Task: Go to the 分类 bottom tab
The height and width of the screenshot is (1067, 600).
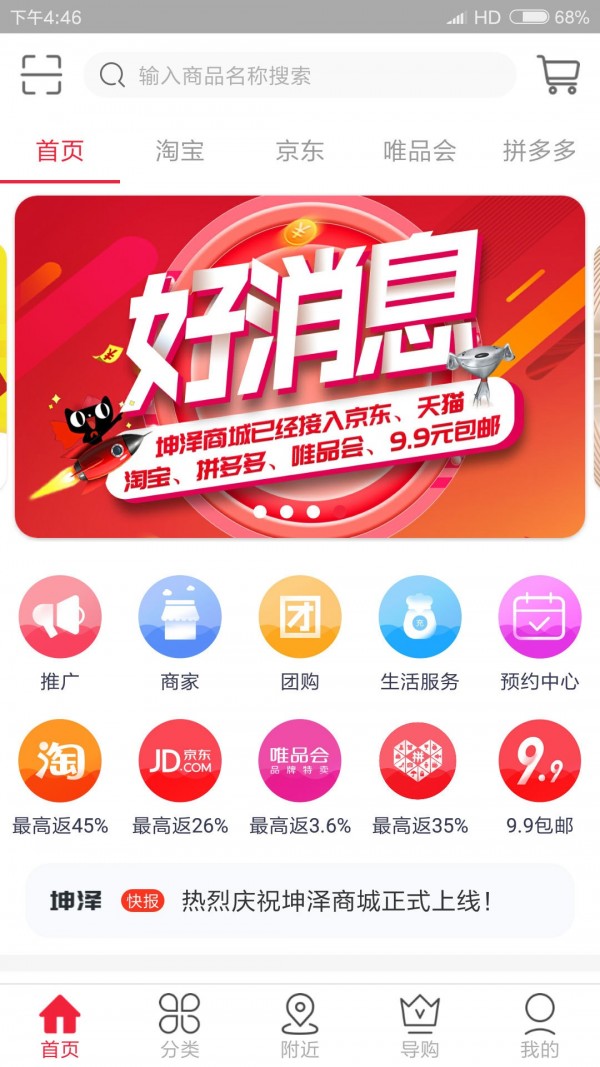Action: 180,1027
